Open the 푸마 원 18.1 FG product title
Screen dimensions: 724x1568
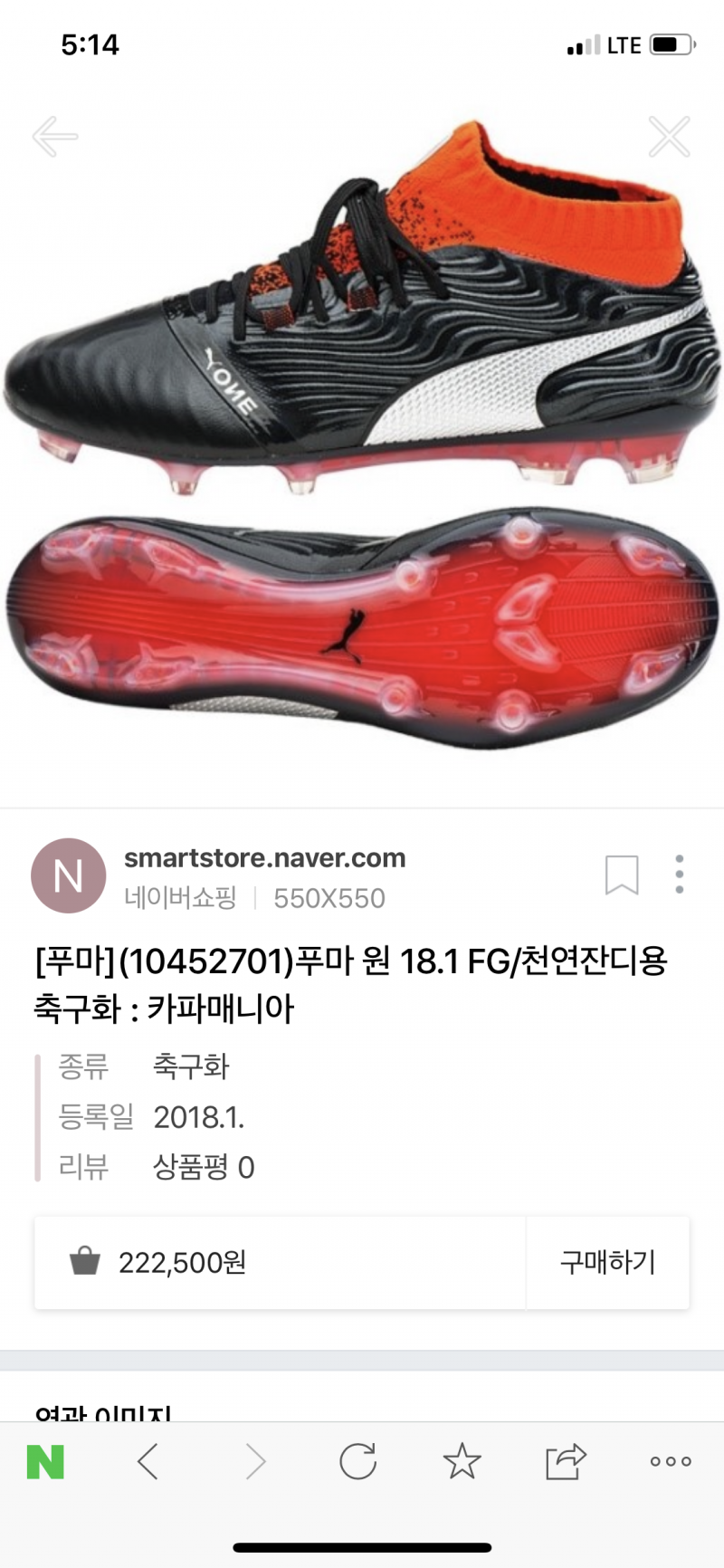[350, 984]
